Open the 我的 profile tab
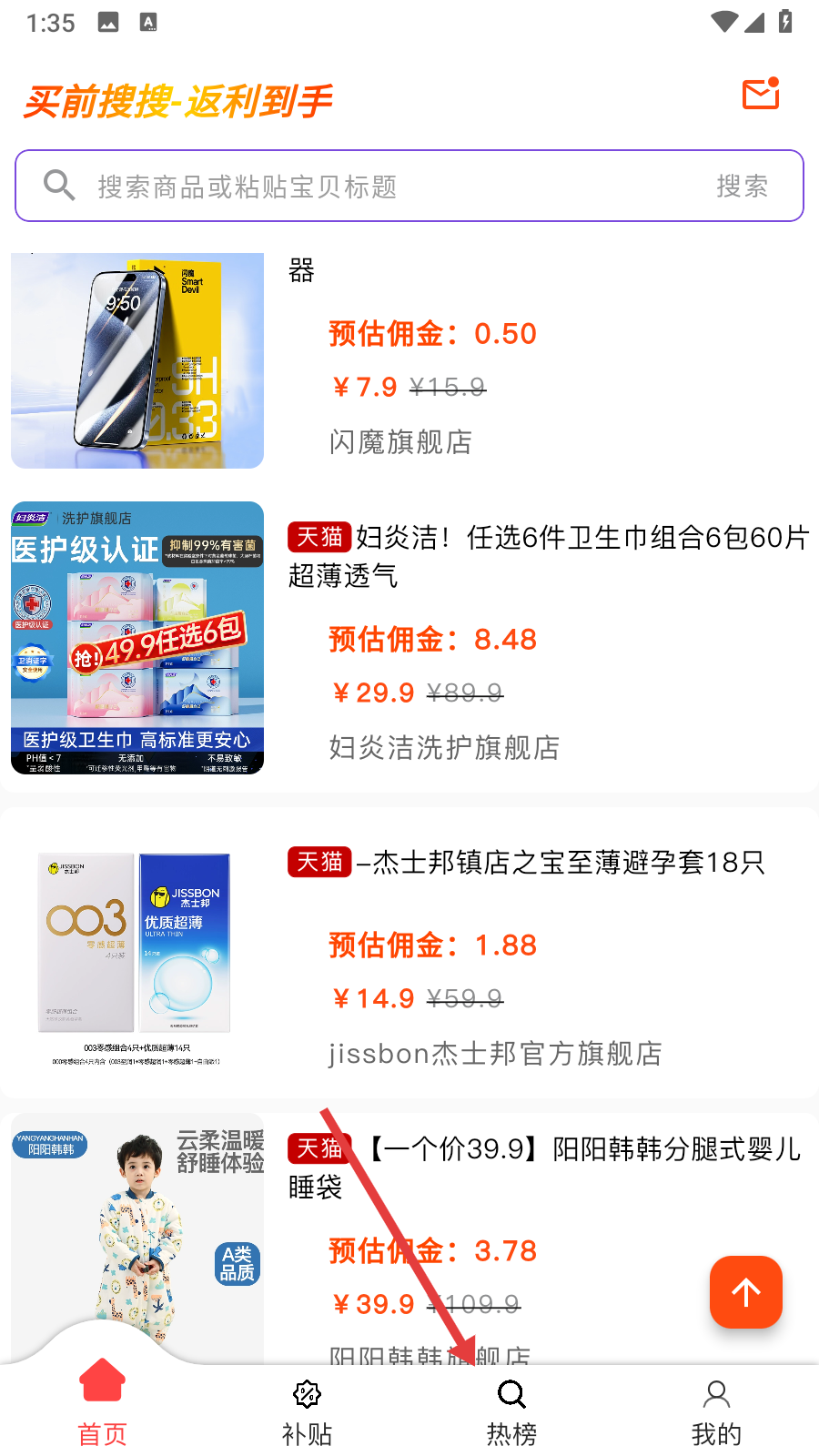Image resolution: width=819 pixels, height=1456 pixels. 716,1410
